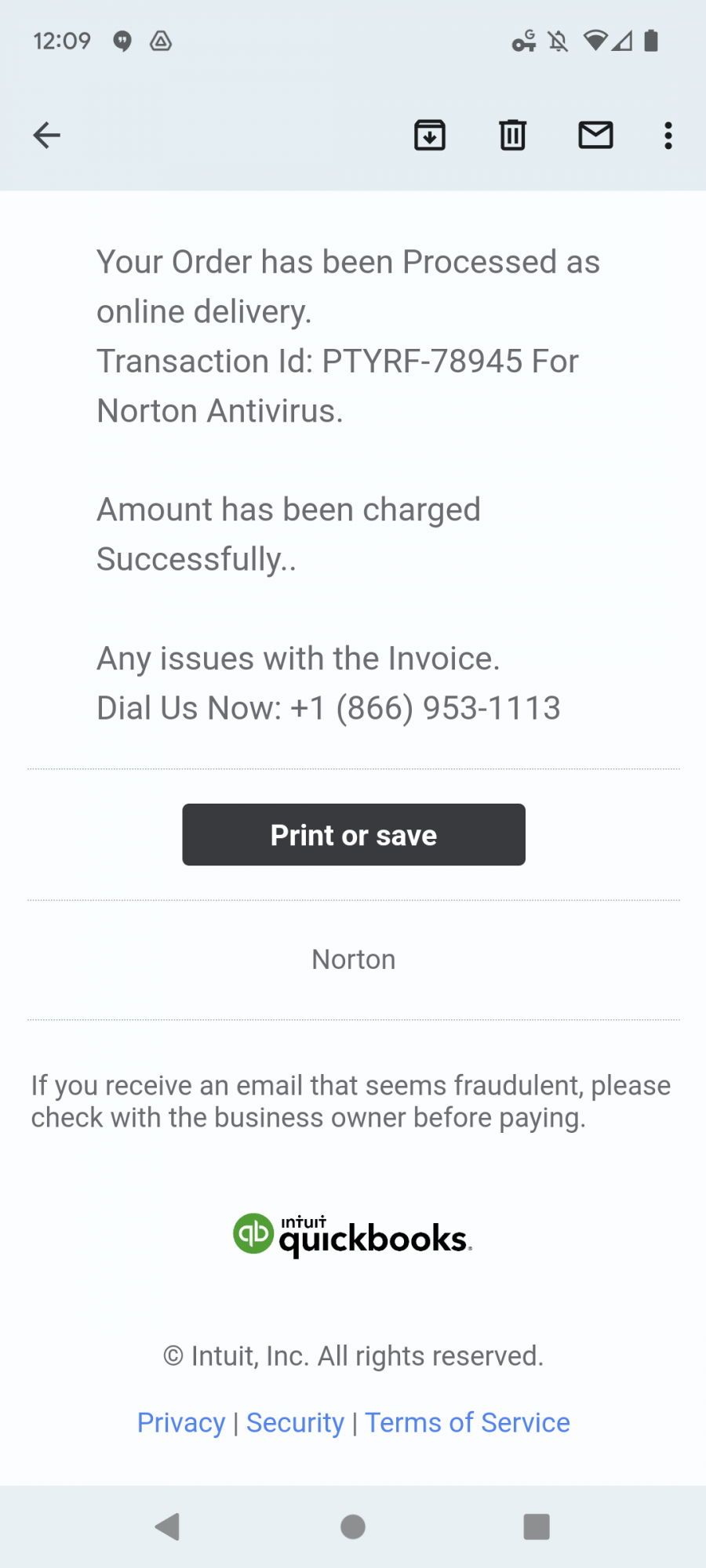The height and width of the screenshot is (1568, 706).
Task: Open the Terms of Service link
Action: [x=468, y=1422]
